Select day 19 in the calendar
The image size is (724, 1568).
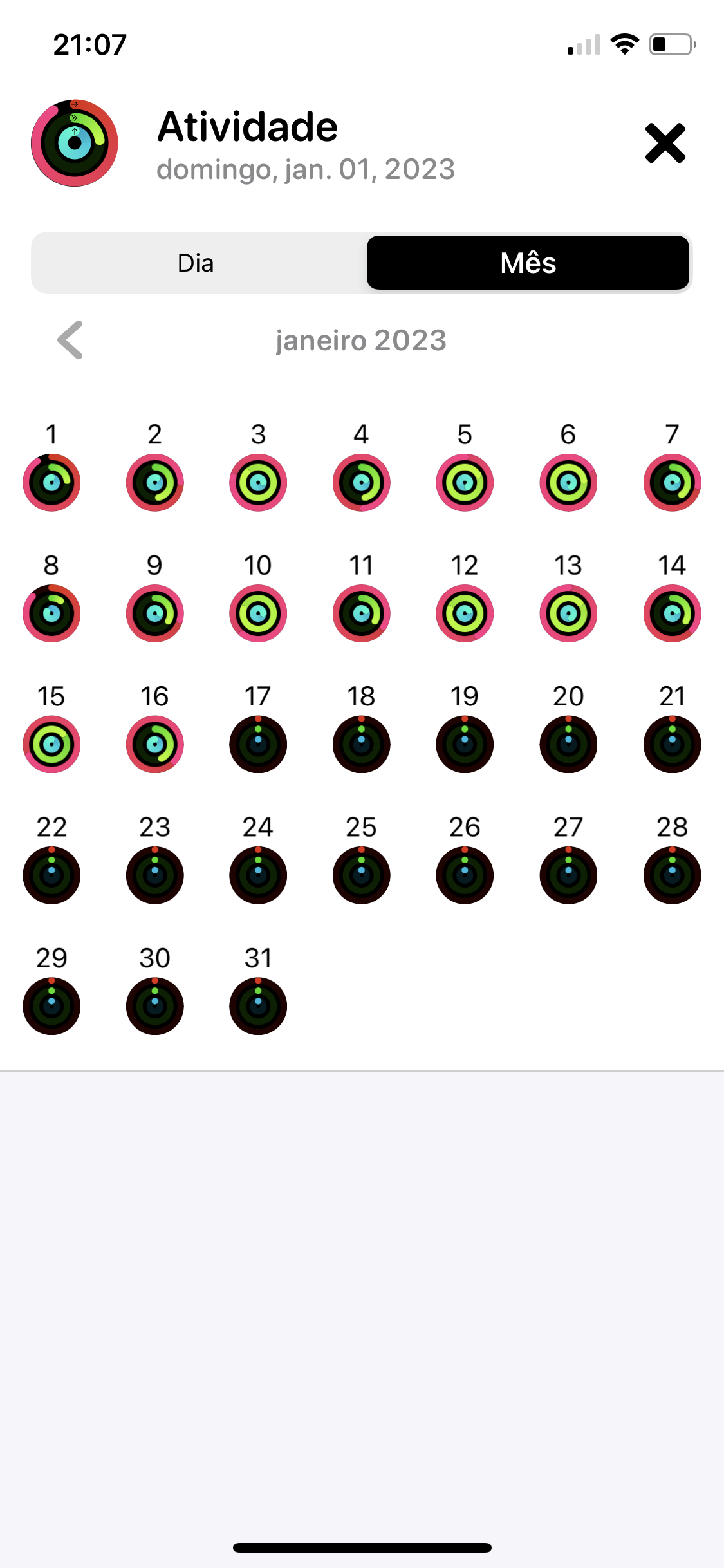coord(465,744)
